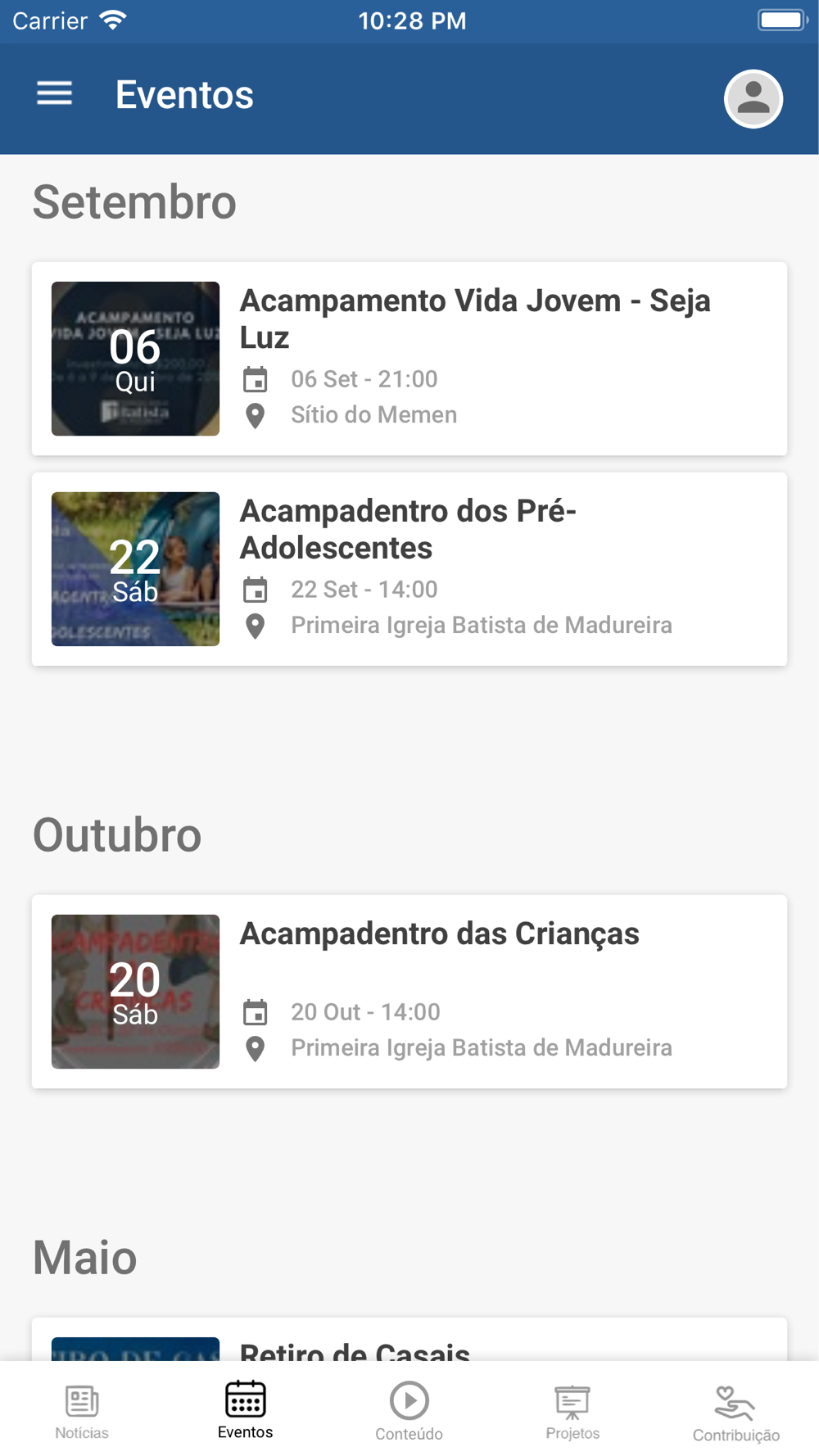Open the Contribuição tab
Image resolution: width=819 pixels, height=1456 pixels.
[736, 1412]
